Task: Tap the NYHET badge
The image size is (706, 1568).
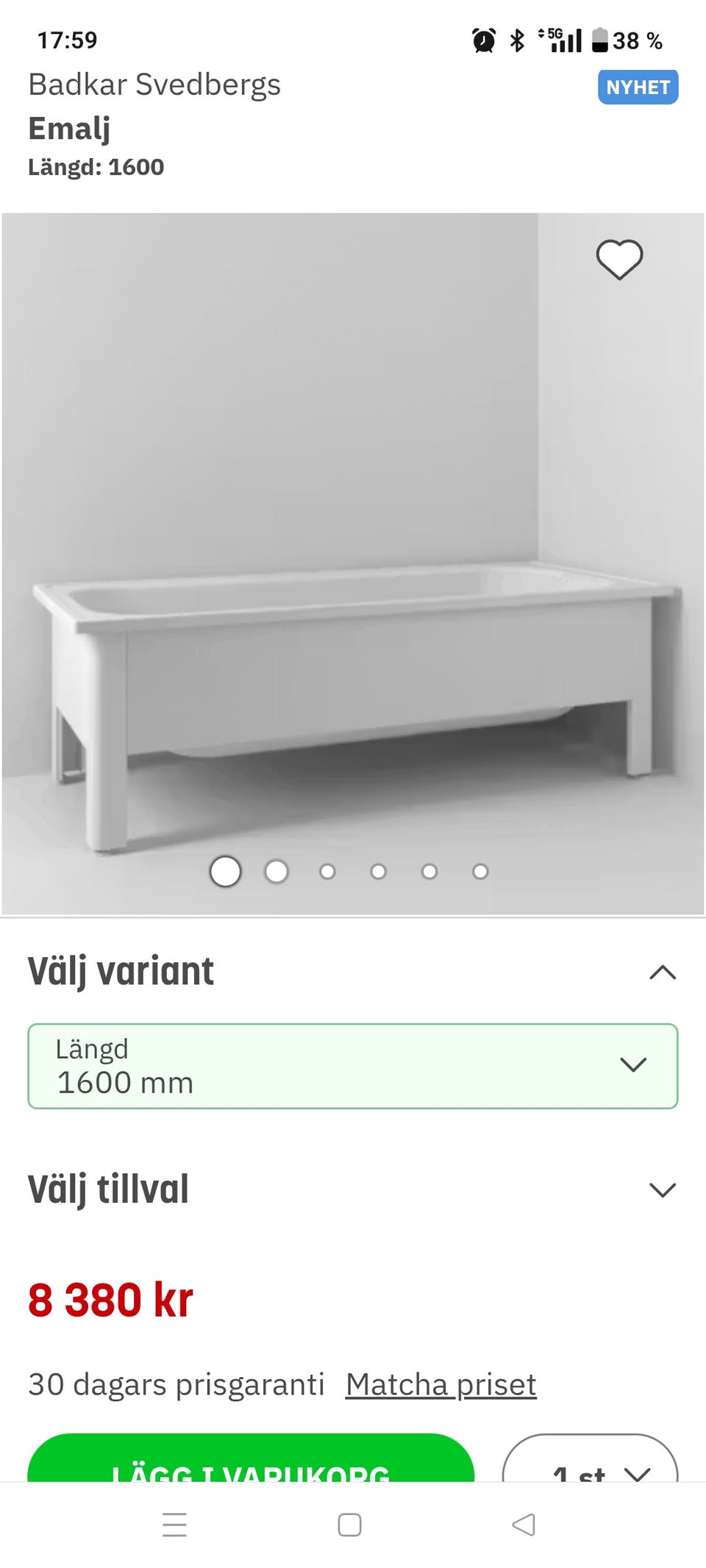Action: point(637,87)
